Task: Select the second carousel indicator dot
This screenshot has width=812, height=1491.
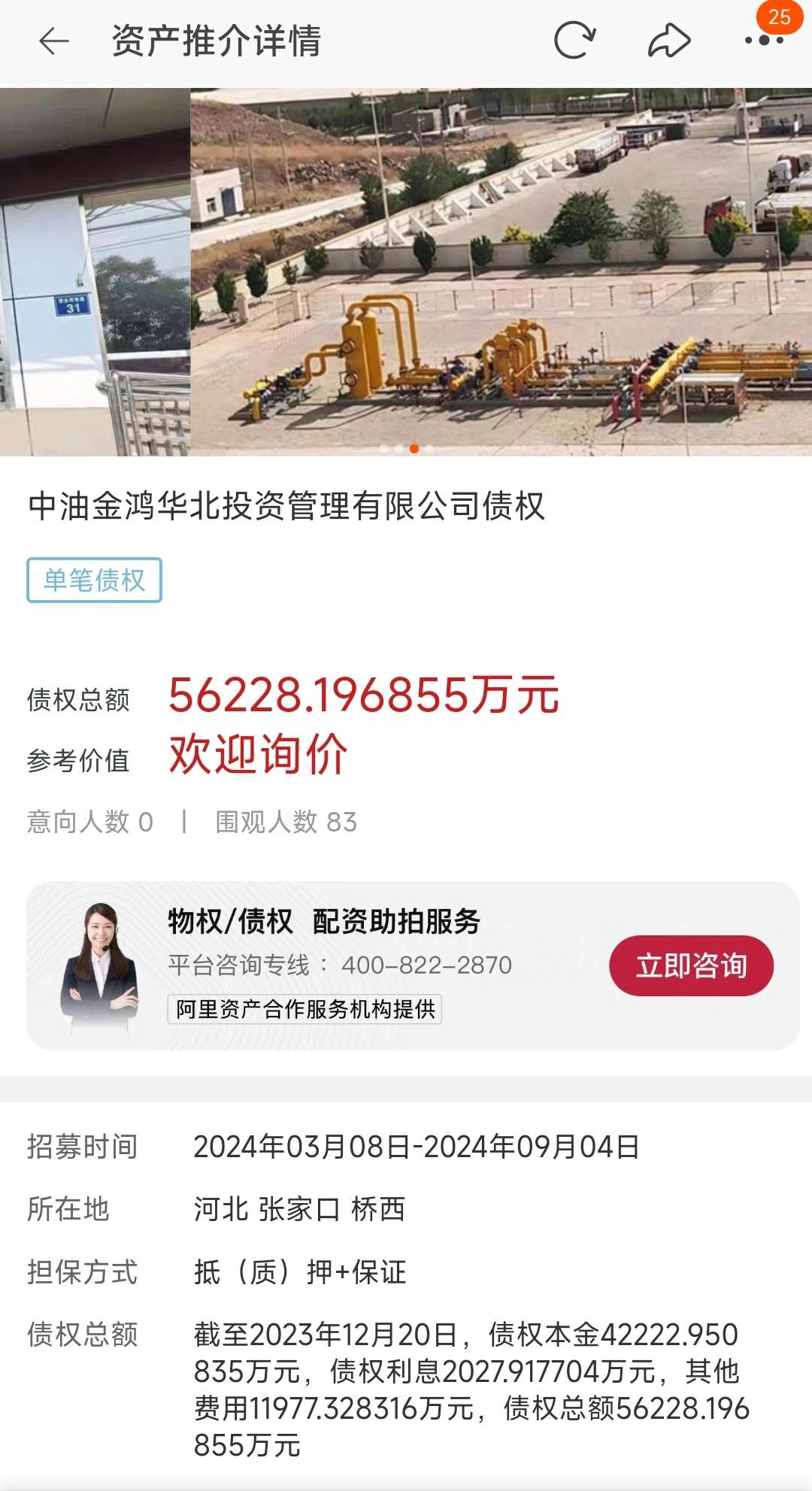Action: 398,448
